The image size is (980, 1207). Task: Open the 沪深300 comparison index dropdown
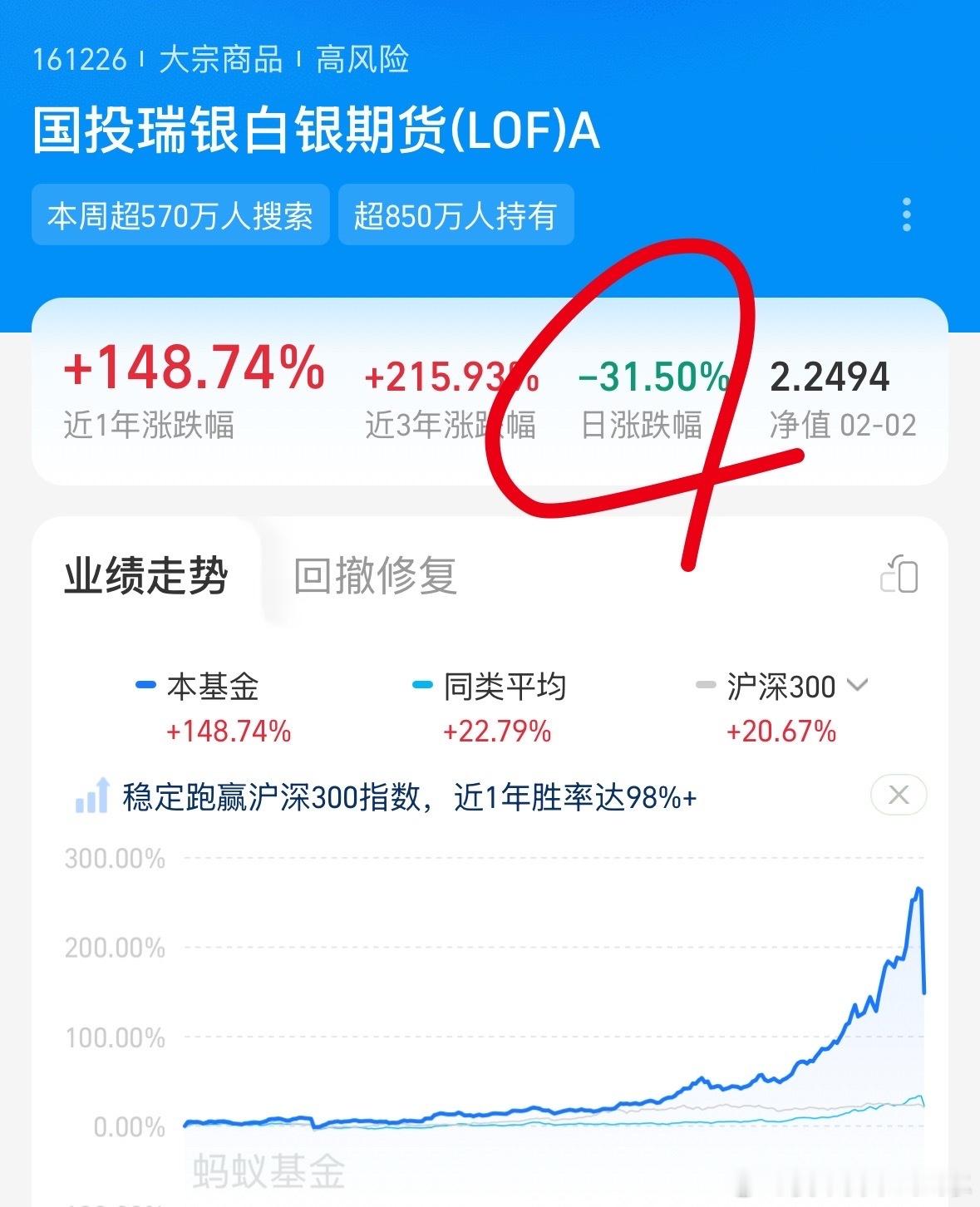858,686
